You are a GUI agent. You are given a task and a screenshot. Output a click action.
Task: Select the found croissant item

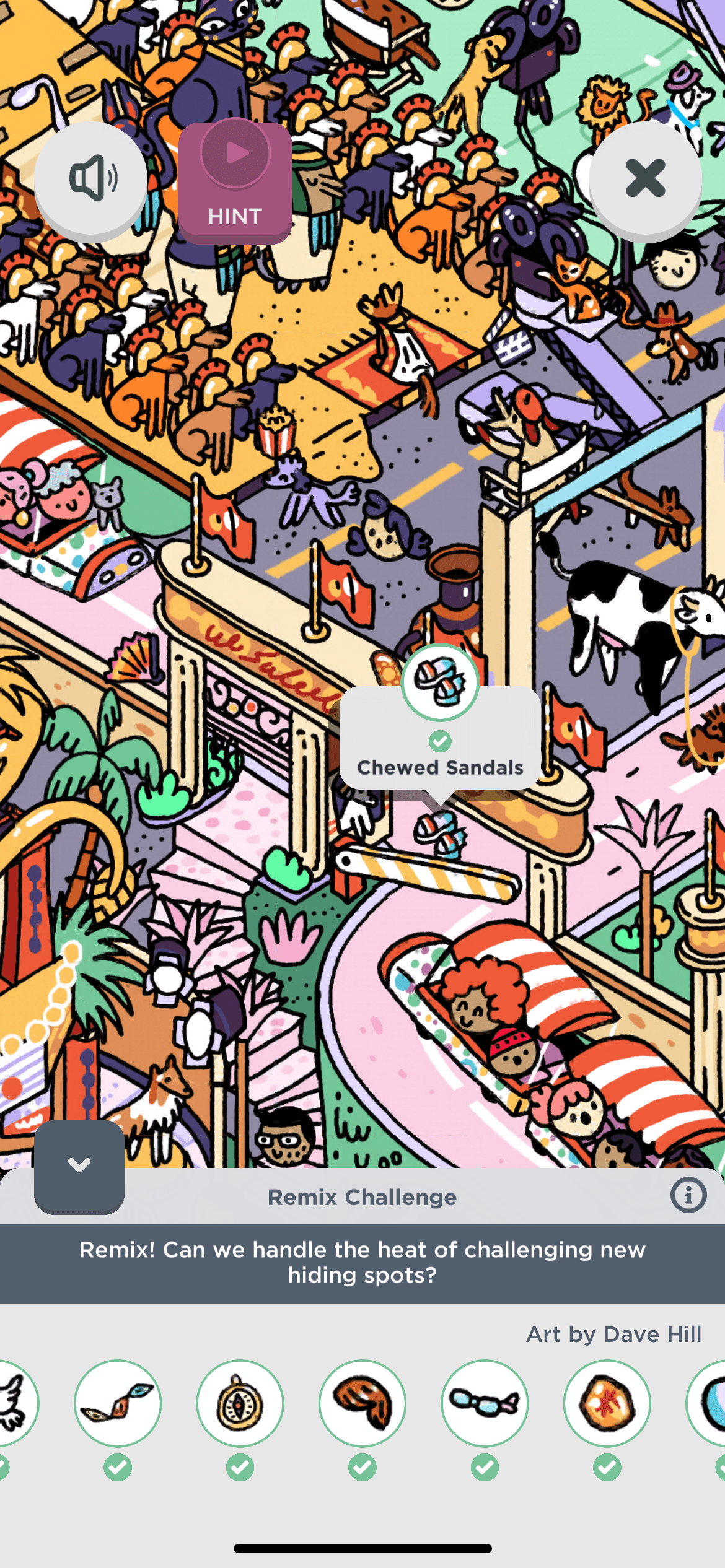[362, 1402]
